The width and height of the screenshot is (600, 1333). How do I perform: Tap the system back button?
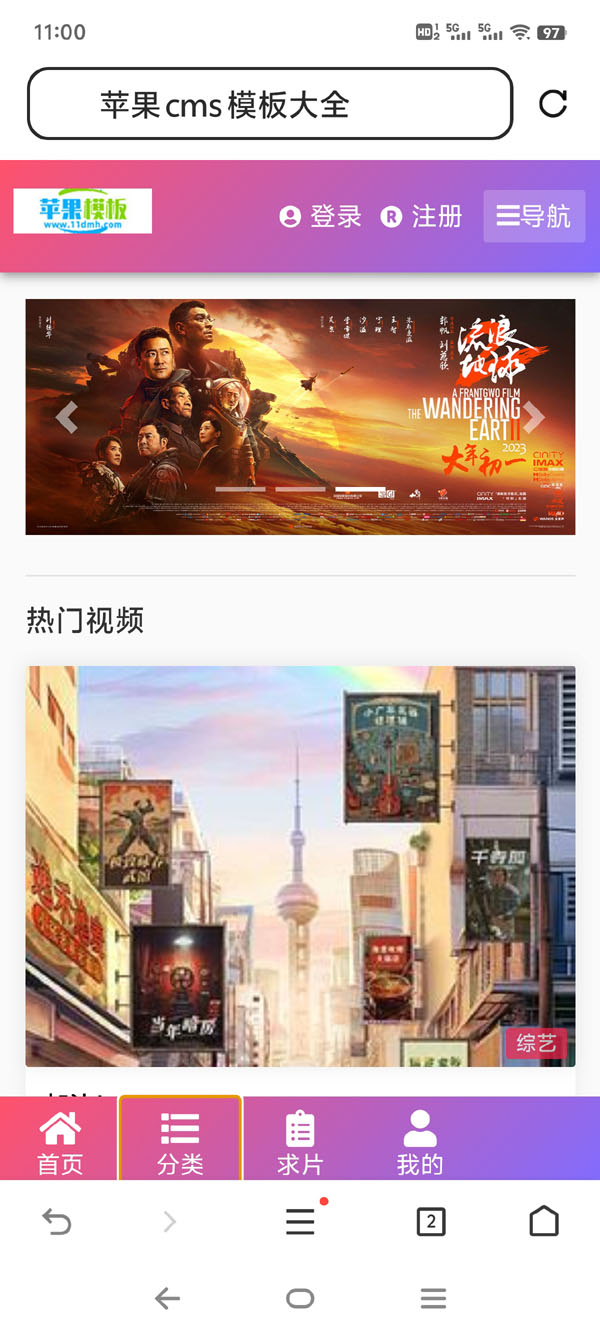tap(167, 1299)
